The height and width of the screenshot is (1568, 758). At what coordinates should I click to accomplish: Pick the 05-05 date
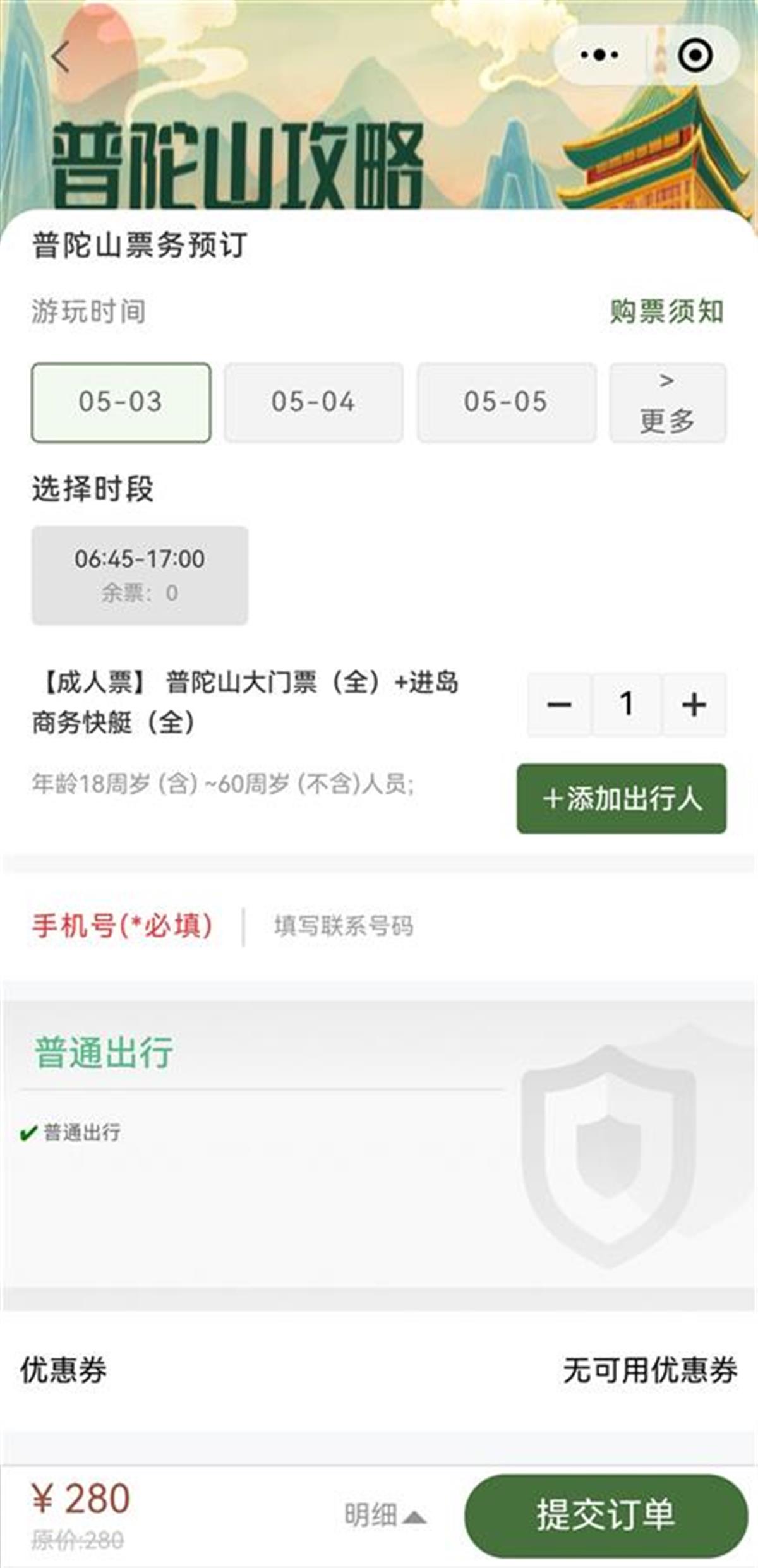pyautogui.click(x=506, y=402)
